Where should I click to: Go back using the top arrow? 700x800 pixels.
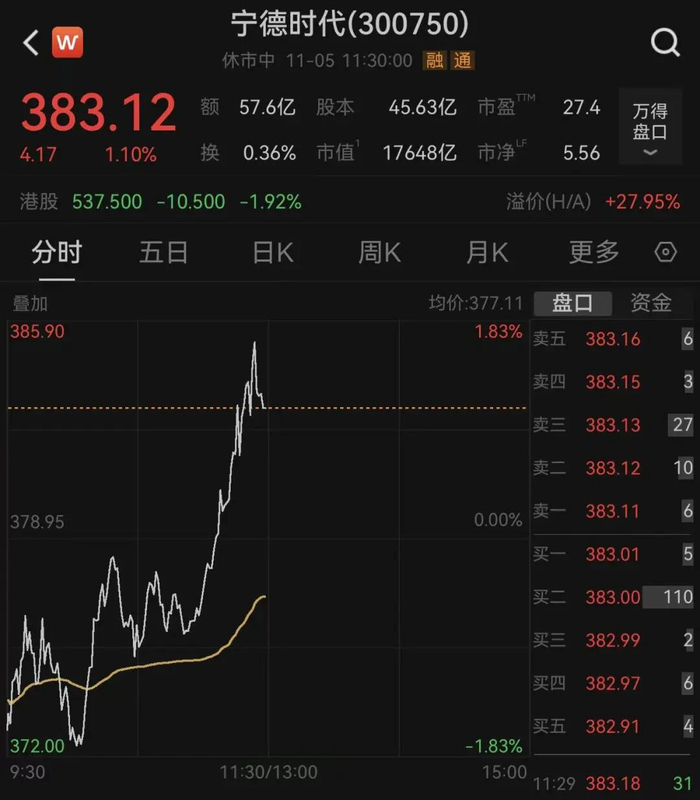click(x=31, y=42)
